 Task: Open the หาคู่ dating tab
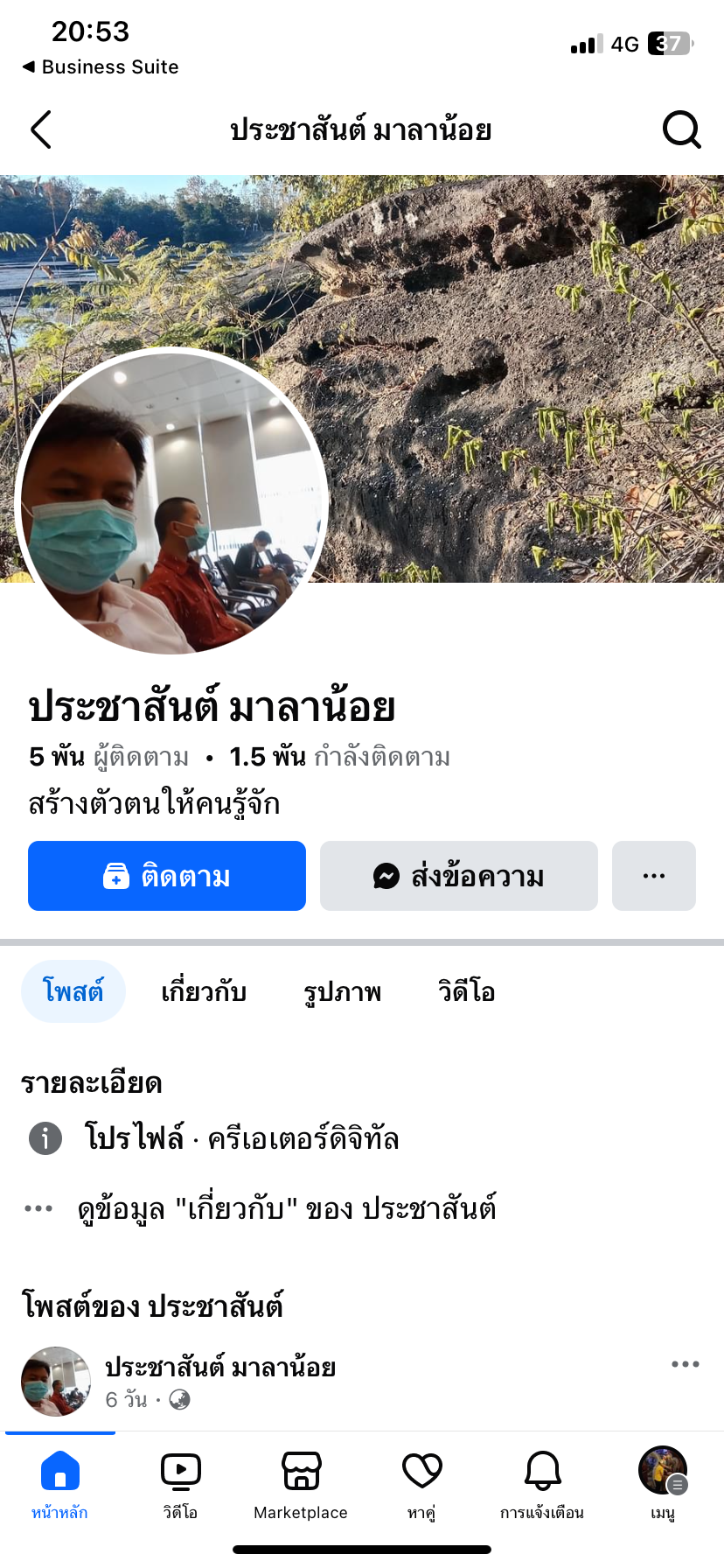tap(421, 1483)
